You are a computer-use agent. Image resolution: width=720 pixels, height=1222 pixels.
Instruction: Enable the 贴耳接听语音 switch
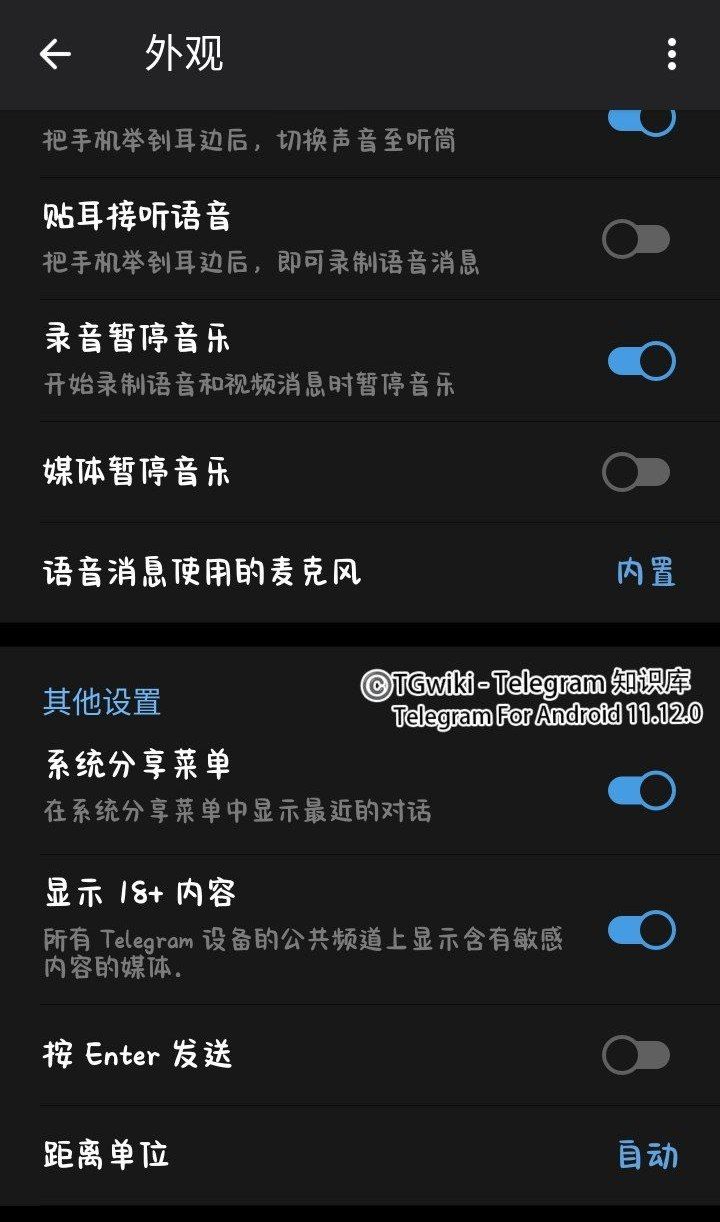[636, 240]
